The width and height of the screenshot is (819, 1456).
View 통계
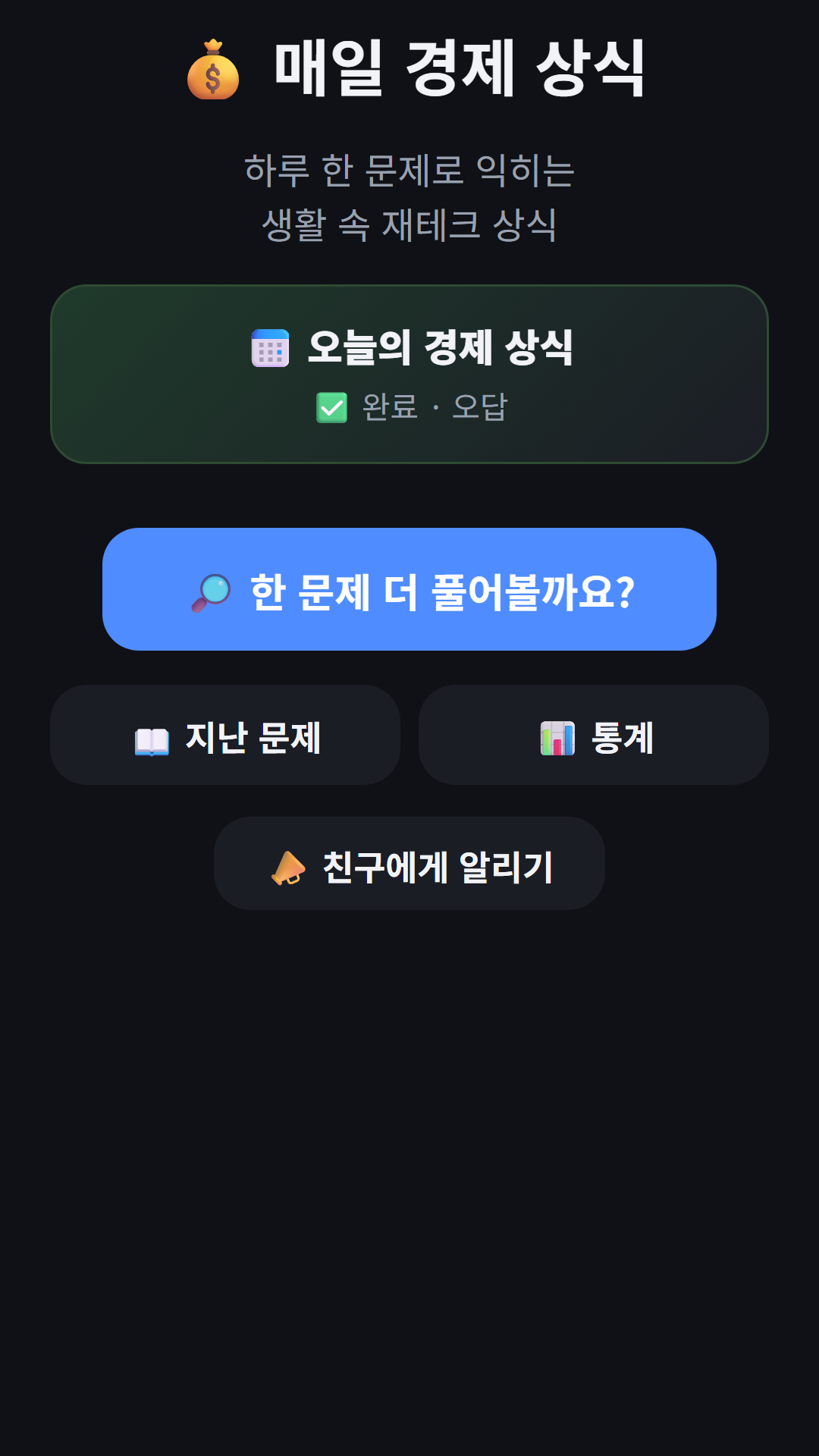click(594, 735)
